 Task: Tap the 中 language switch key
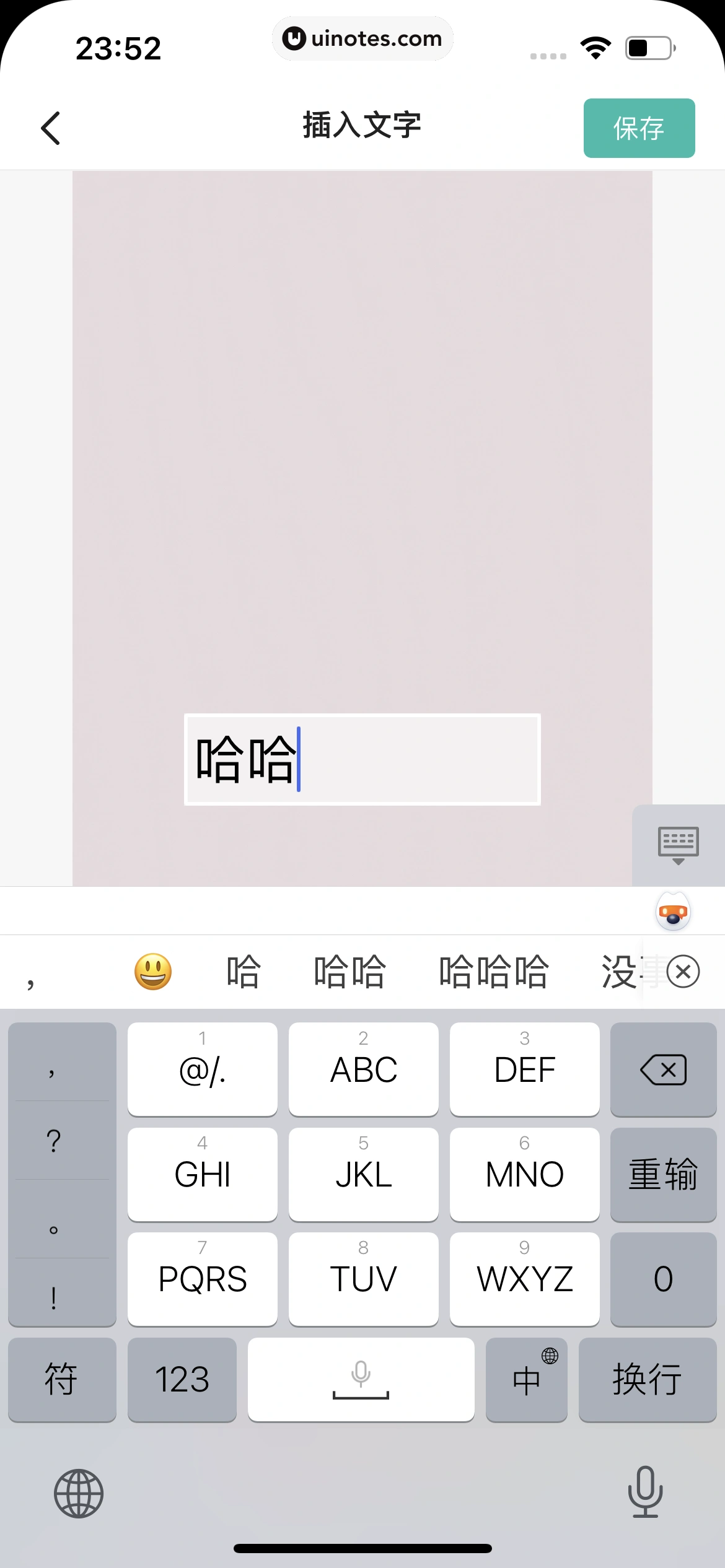click(x=526, y=1380)
